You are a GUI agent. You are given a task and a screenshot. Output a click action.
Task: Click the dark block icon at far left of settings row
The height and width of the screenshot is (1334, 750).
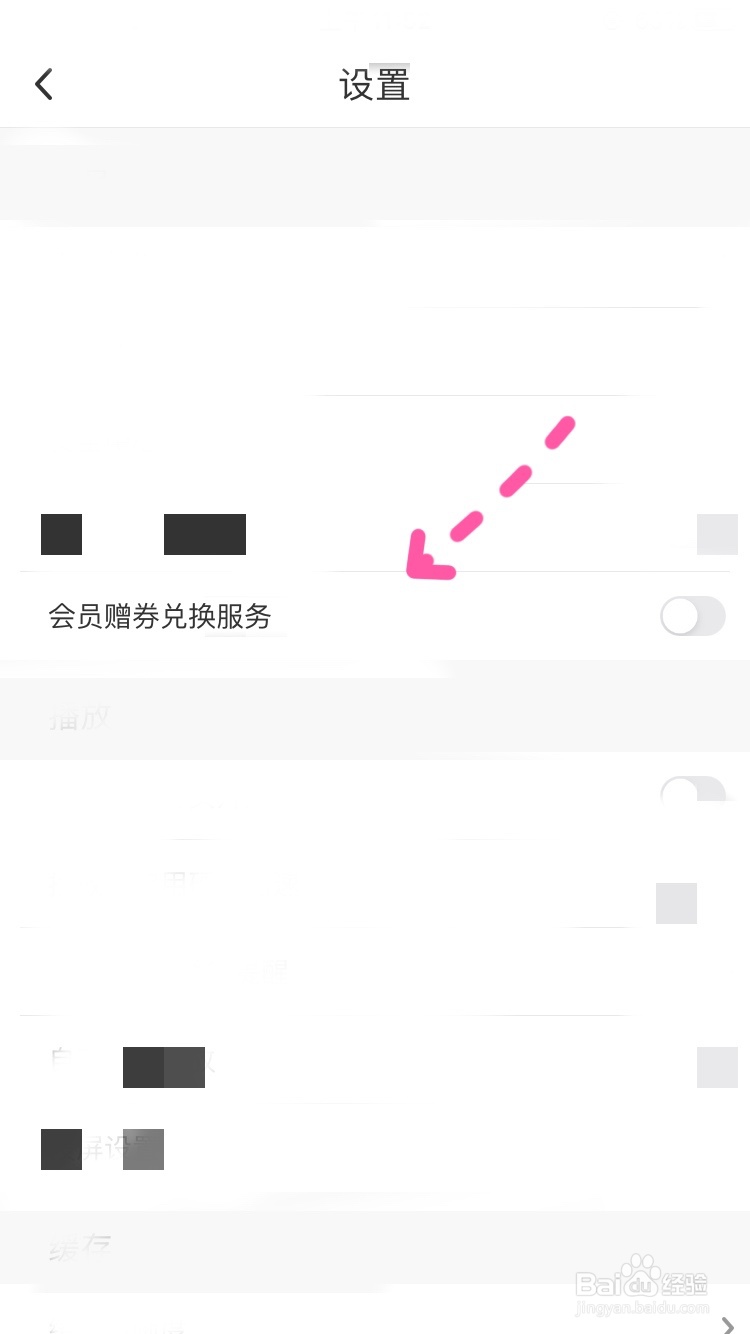point(61,534)
